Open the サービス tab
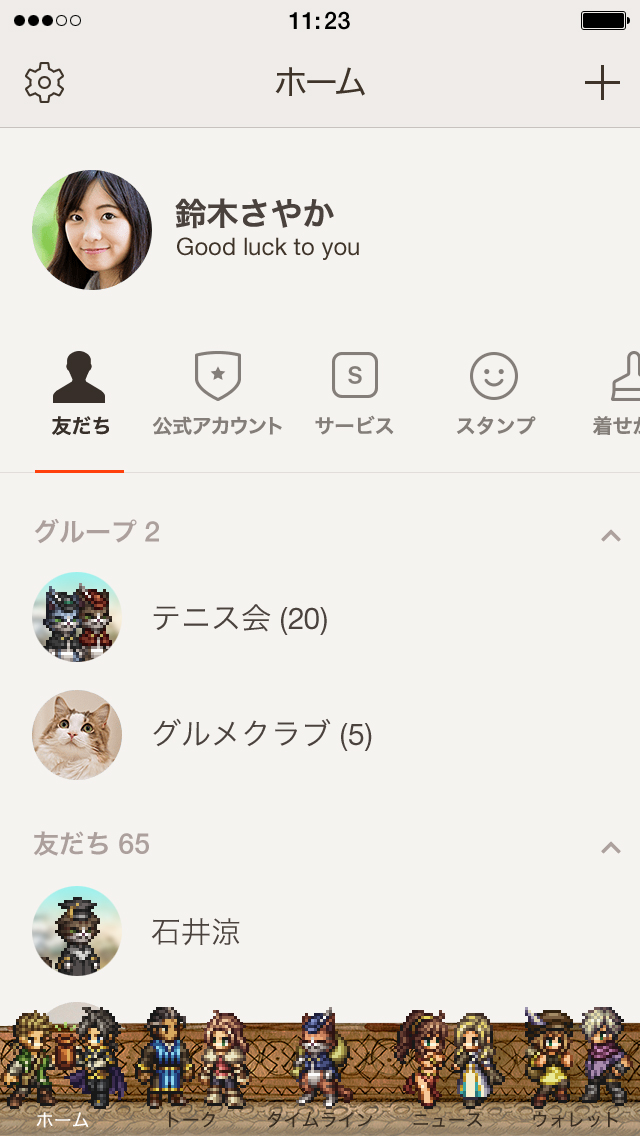640x1136 pixels. click(x=354, y=396)
